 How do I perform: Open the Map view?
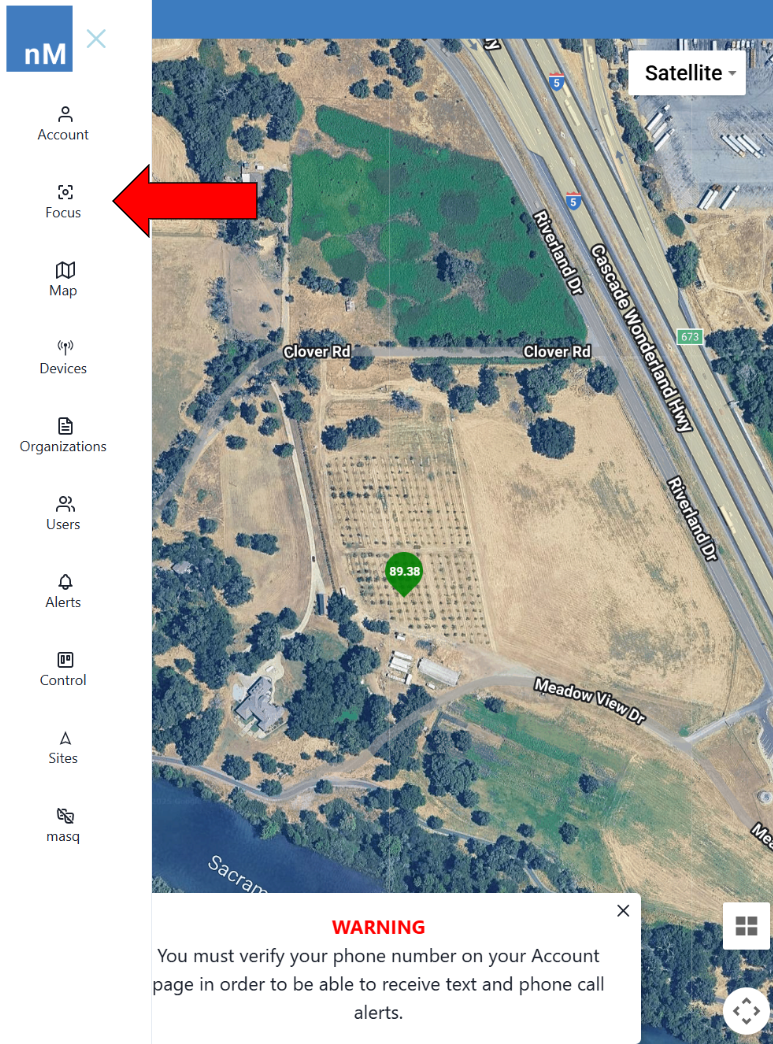coord(64,279)
